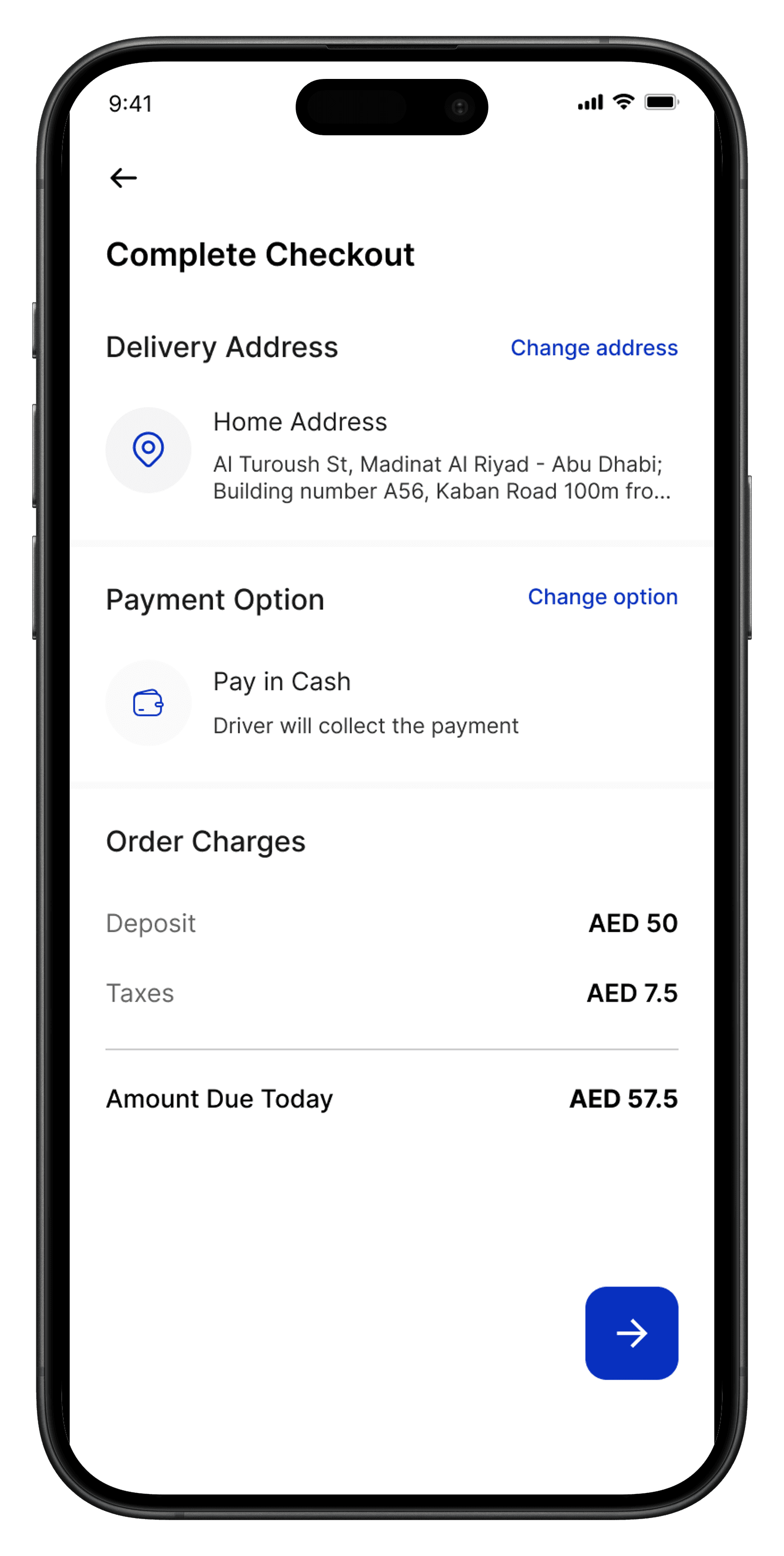Go back using the top arrow
Viewport: 784px width, 1556px height.
pos(123,178)
